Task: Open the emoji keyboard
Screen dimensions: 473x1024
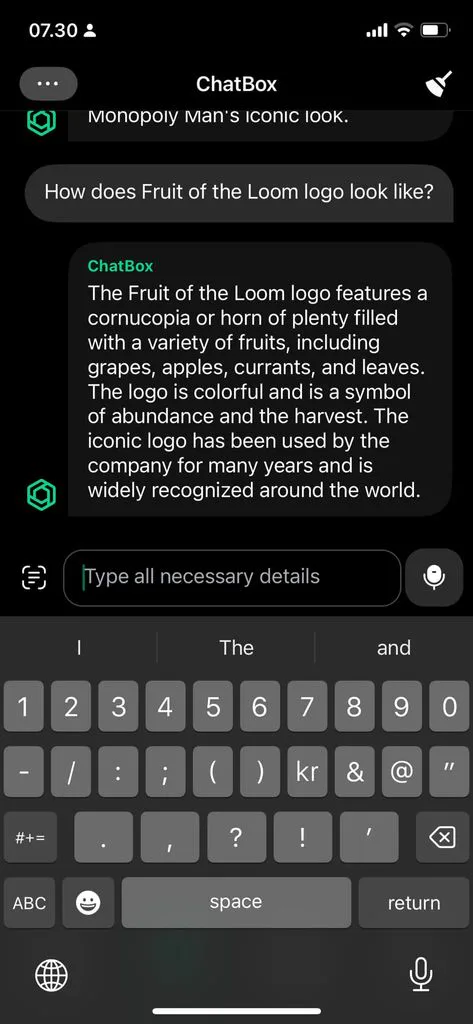Action: [88, 903]
